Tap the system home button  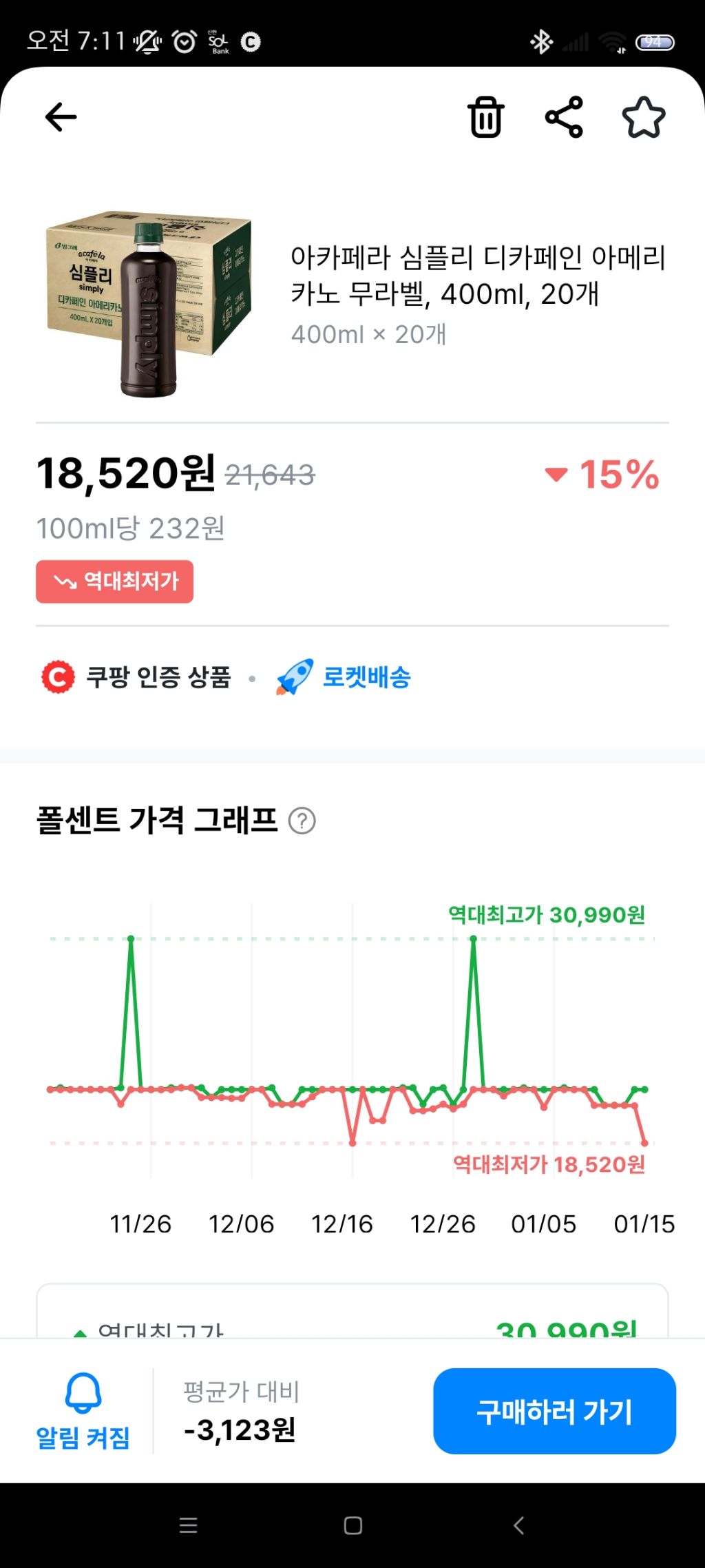coord(353,1525)
